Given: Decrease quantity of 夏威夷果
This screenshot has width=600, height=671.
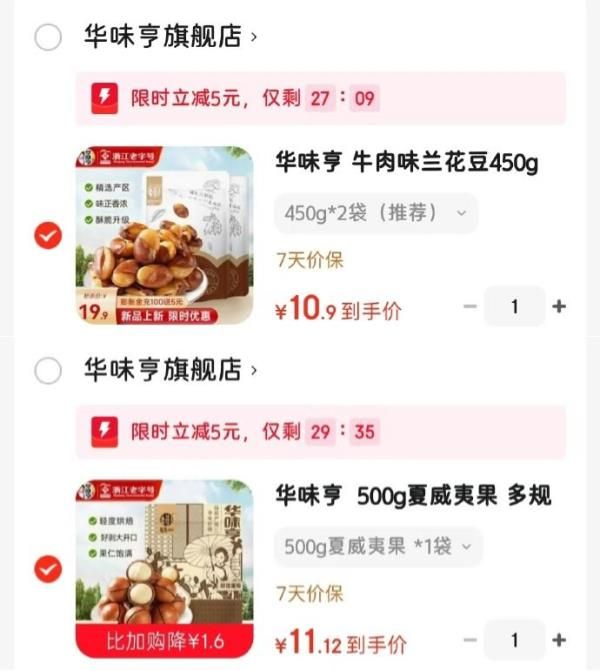Looking at the screenshot, I should point(470,640).
